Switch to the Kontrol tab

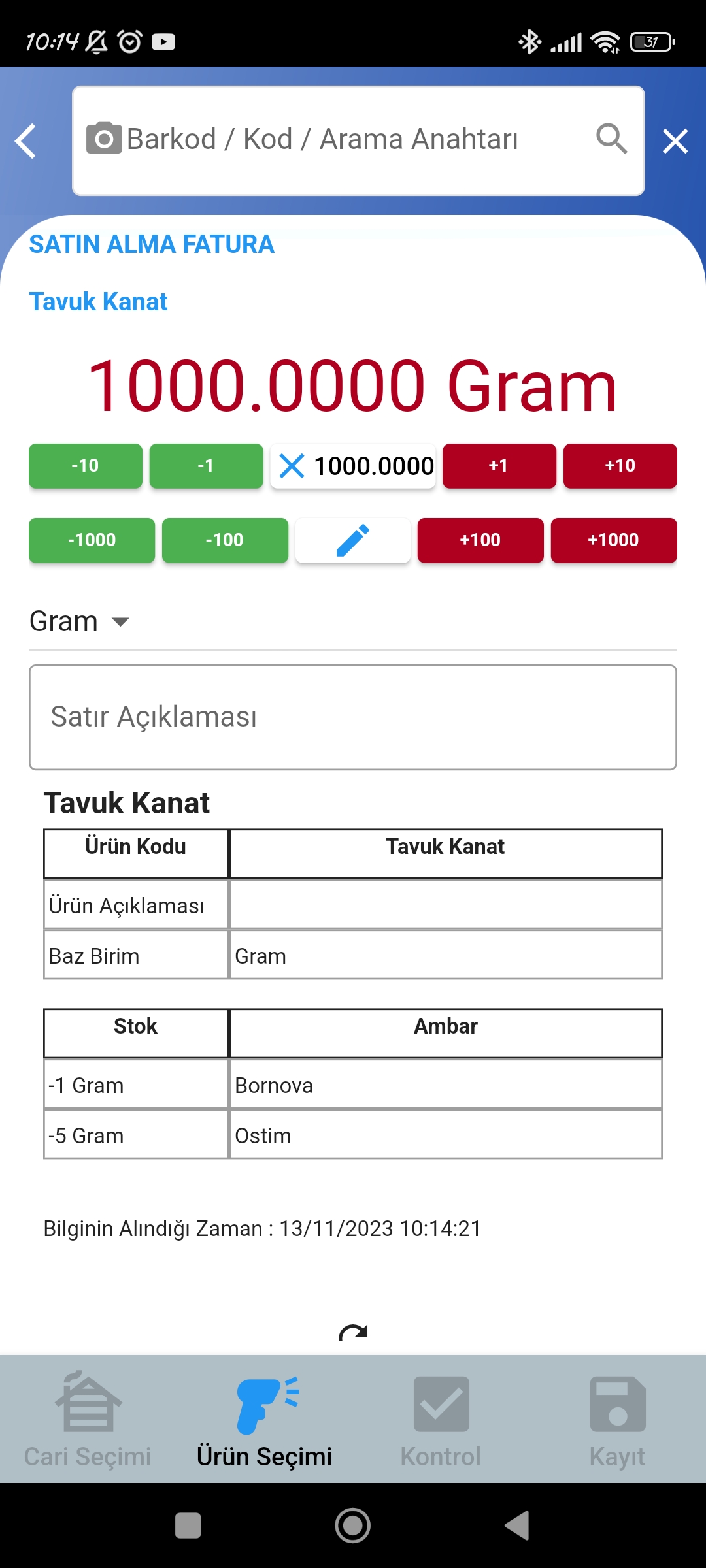point(441,1419)
